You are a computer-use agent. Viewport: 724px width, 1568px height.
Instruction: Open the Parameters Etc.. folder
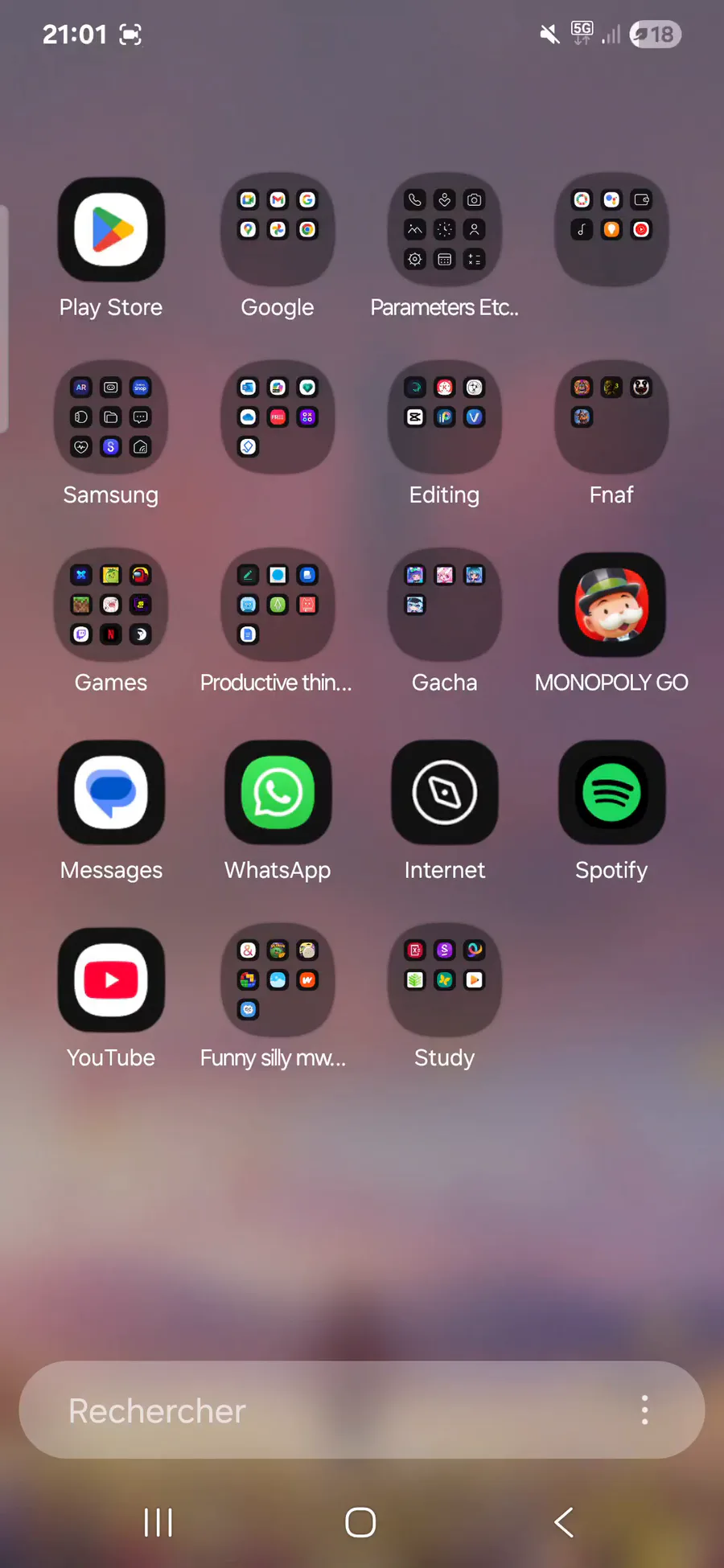pos(444,230)
